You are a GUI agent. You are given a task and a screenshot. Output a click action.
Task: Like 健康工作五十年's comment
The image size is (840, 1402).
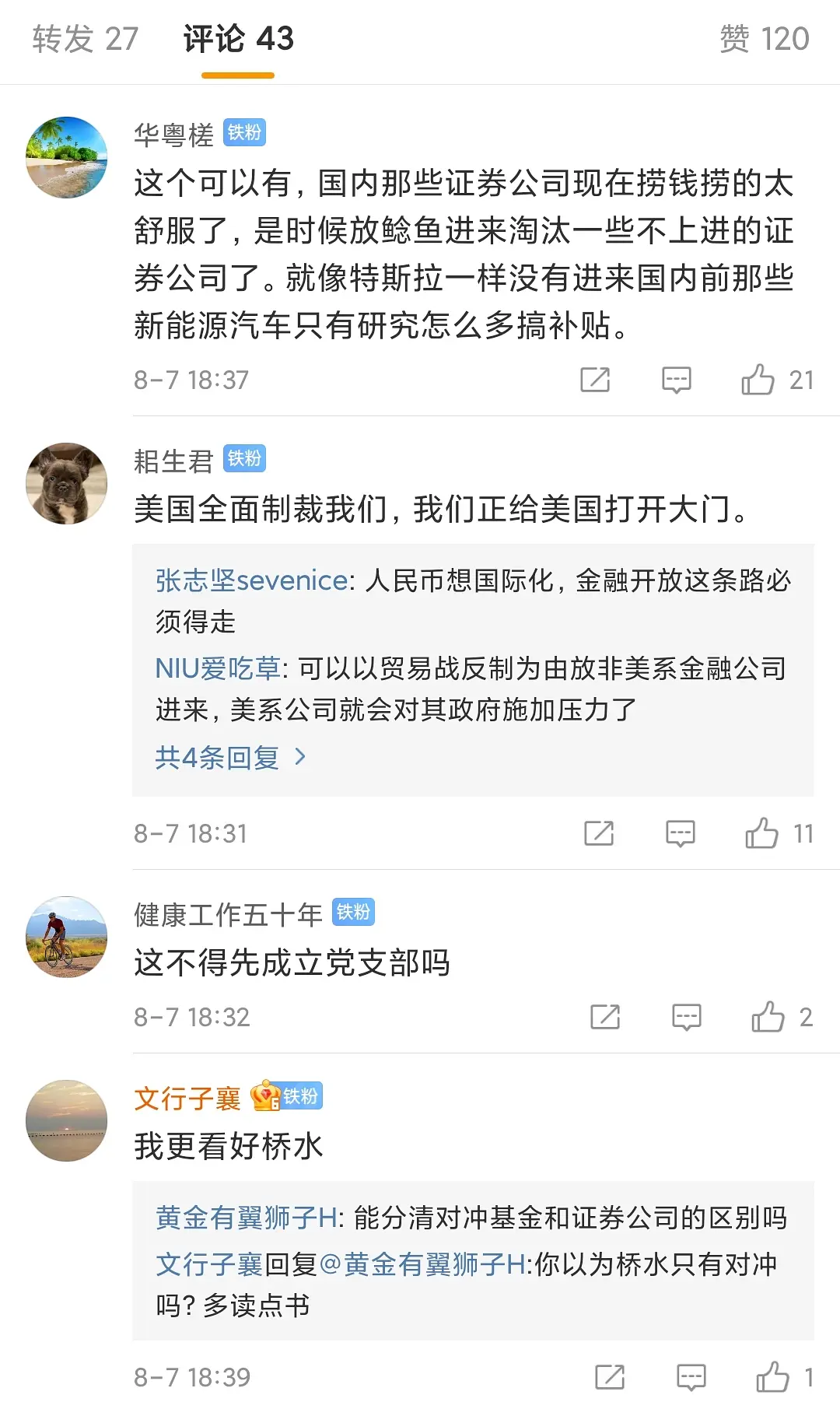click(768, 1017)
